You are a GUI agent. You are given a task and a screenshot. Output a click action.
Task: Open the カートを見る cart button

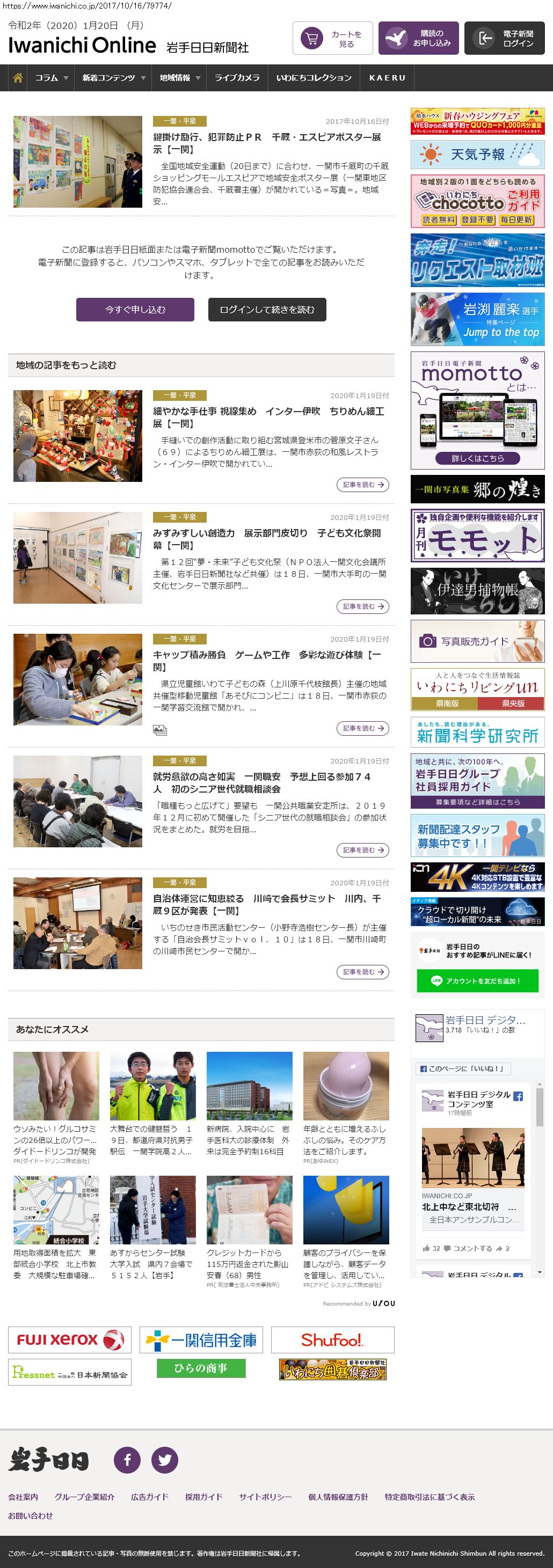coord(332,38)
